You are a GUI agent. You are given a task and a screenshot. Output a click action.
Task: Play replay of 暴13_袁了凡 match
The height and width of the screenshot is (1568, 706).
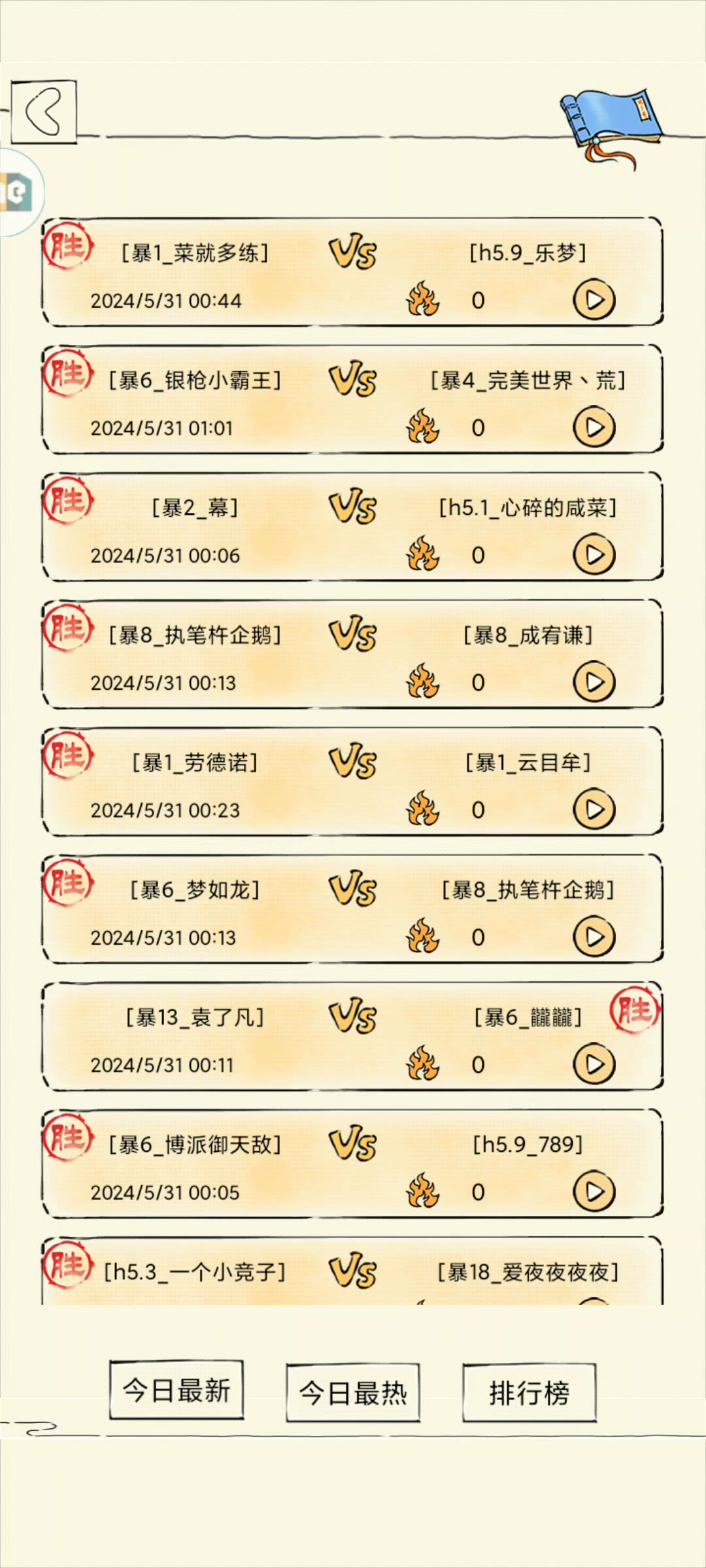click(594, 1064)
